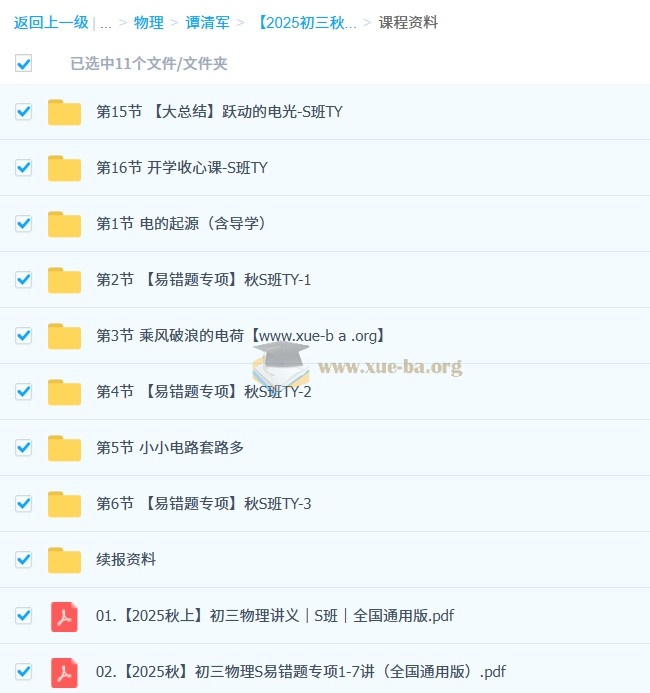The image size is (650, 693).
Task: Open folder 第3节 乘风破浪的电荷
Action: coord(240,336)
